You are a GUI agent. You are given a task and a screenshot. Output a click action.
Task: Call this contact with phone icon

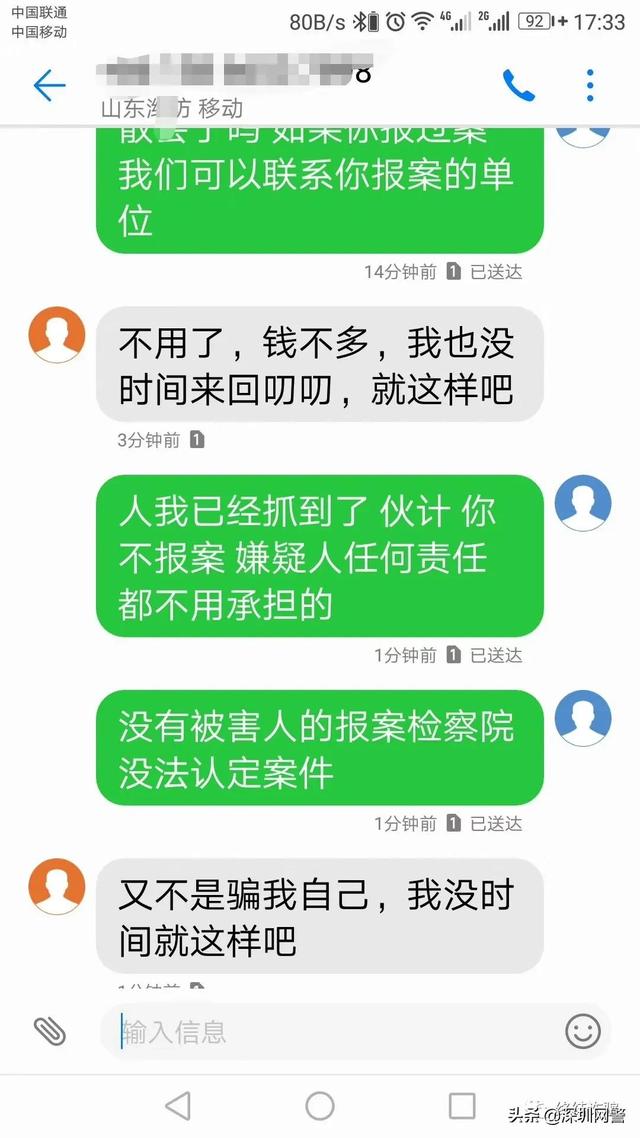click(518, 86)
